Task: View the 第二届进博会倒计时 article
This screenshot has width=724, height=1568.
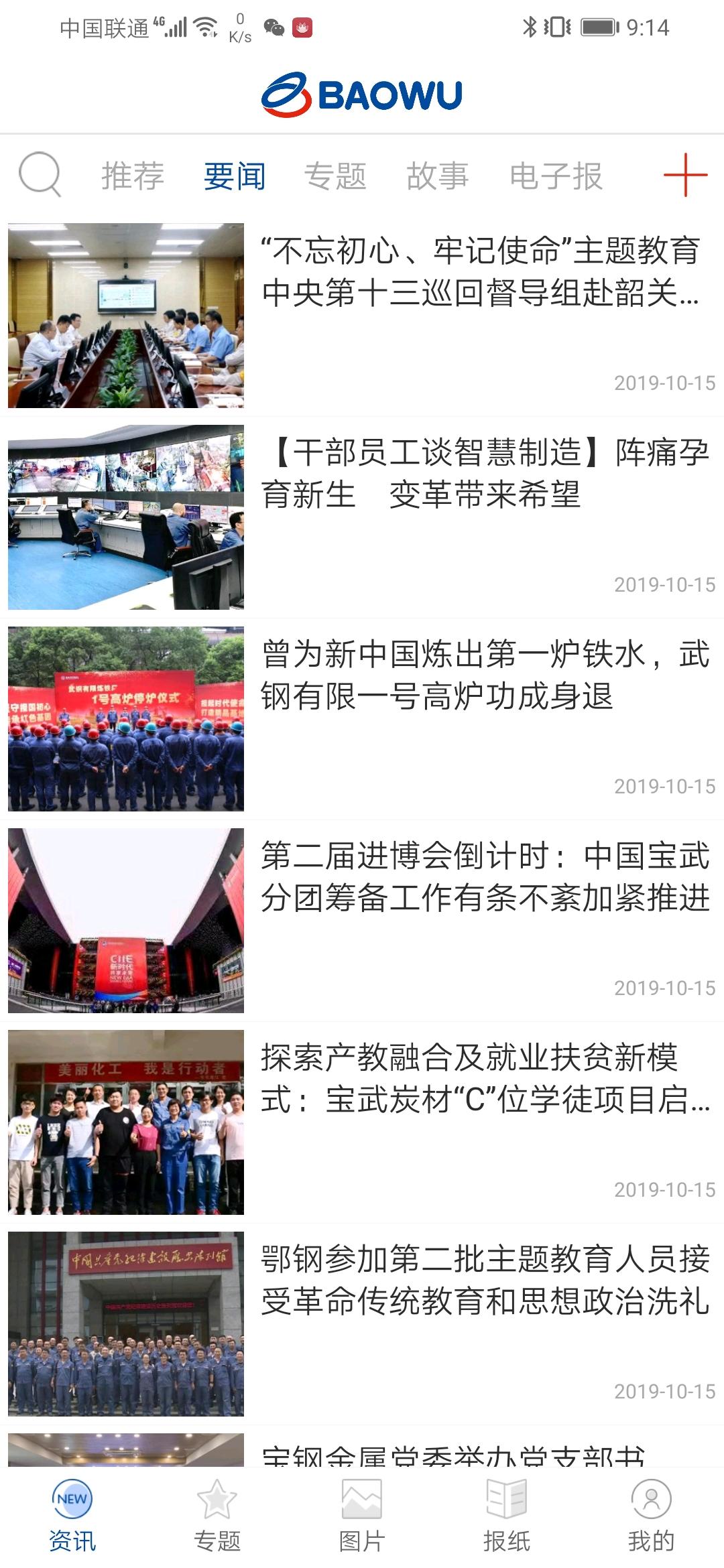Action: point(484,876)
